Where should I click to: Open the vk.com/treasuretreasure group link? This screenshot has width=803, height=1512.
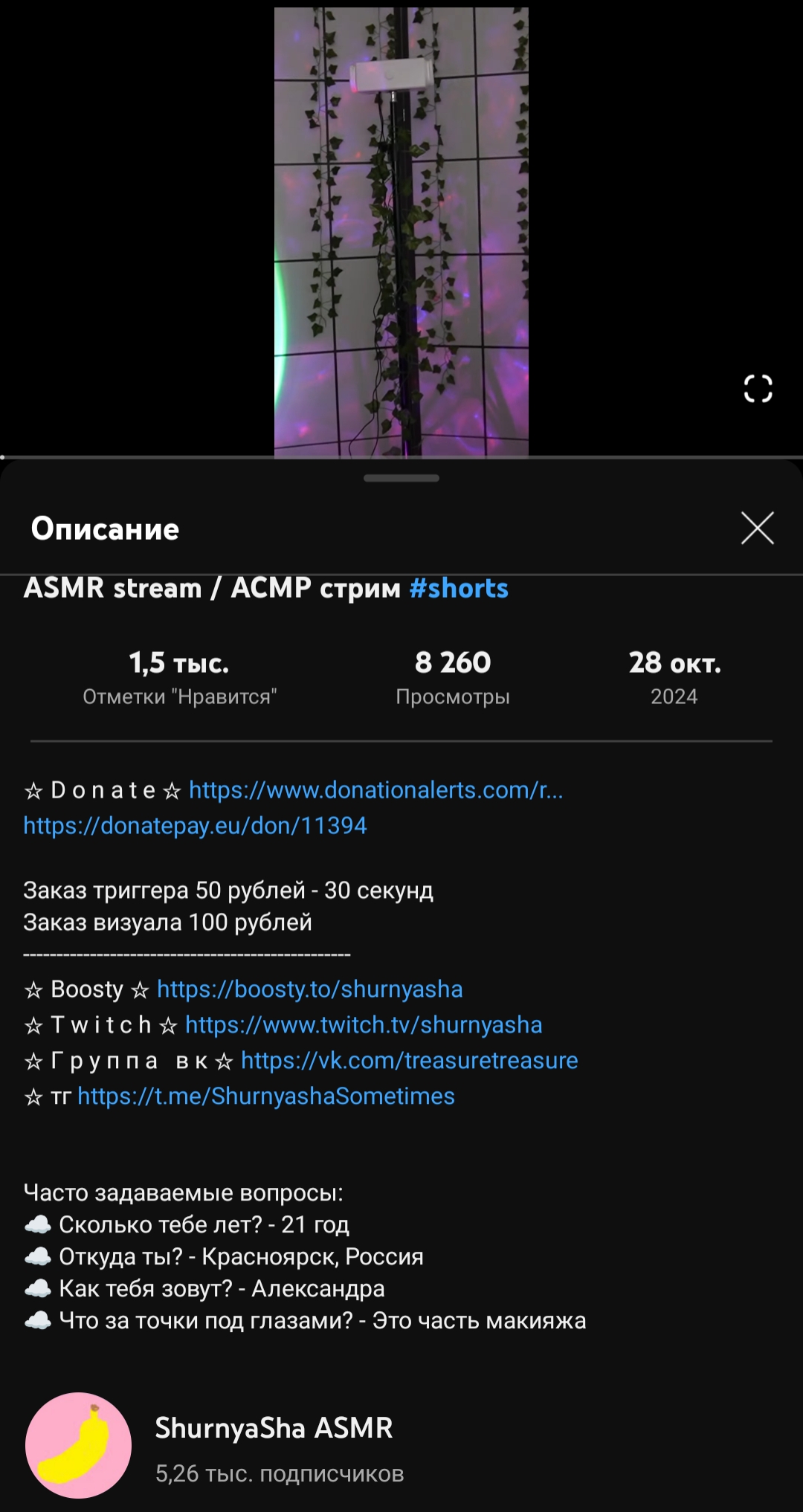tap(409, 1061)
